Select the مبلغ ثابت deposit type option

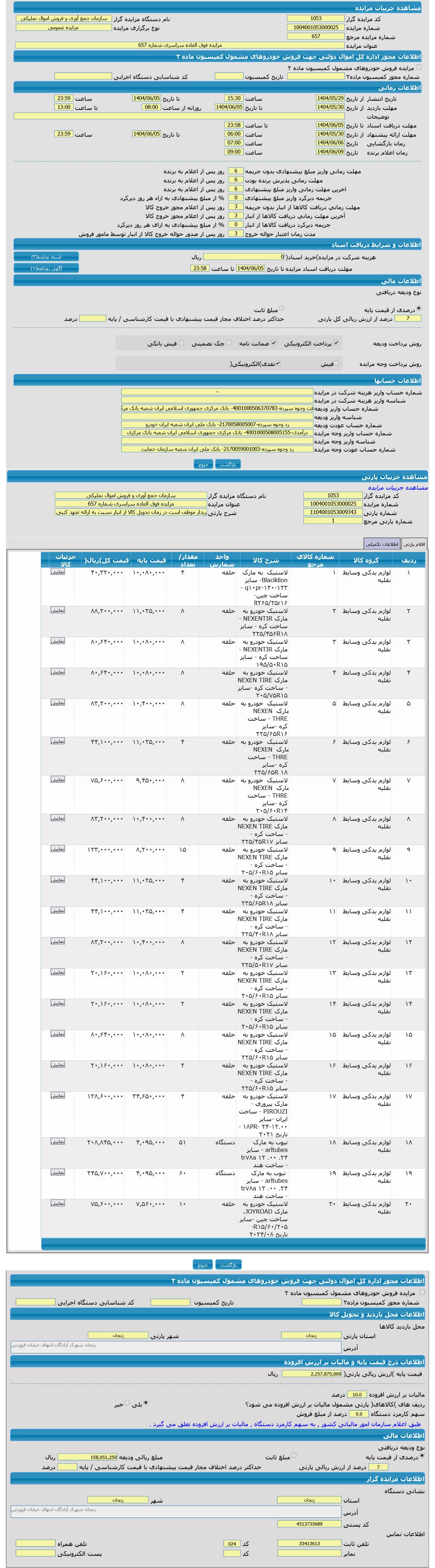click(281, 309)
